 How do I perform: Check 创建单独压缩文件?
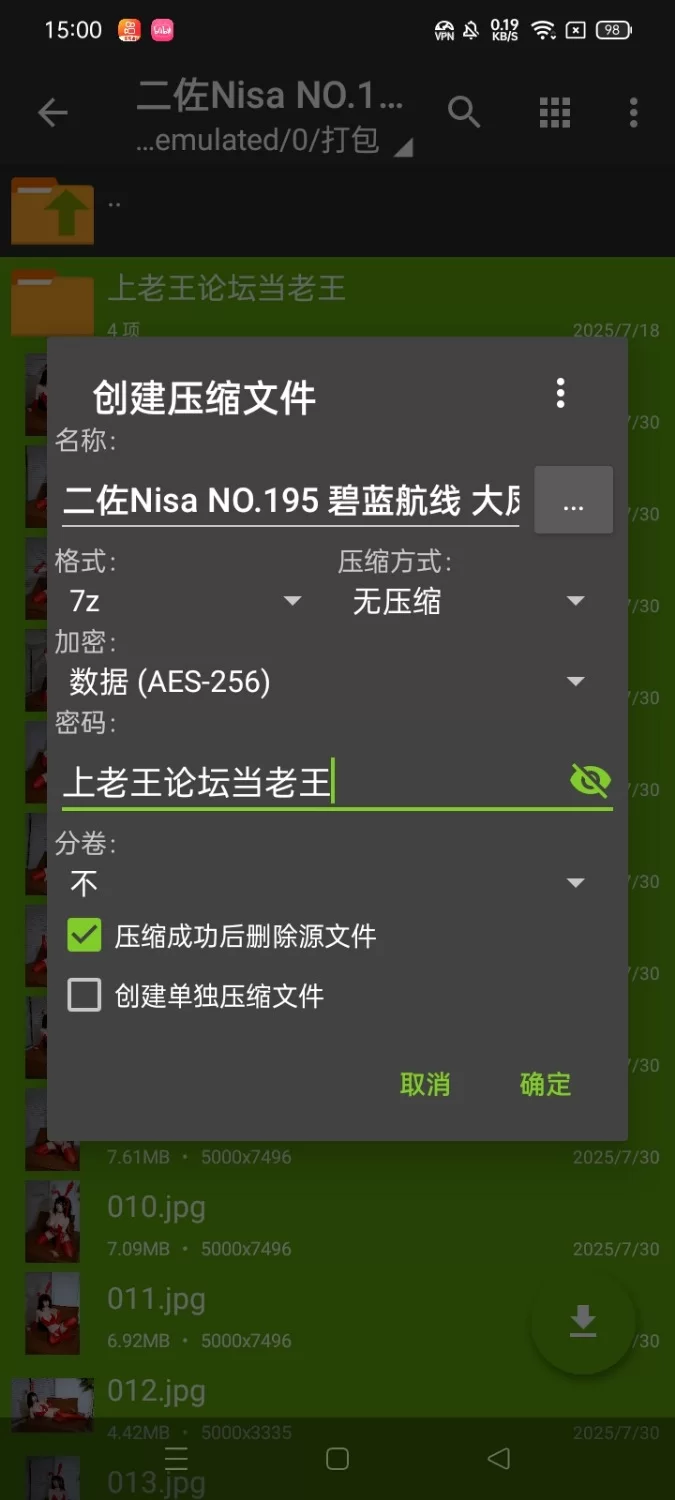coord(85,996)
